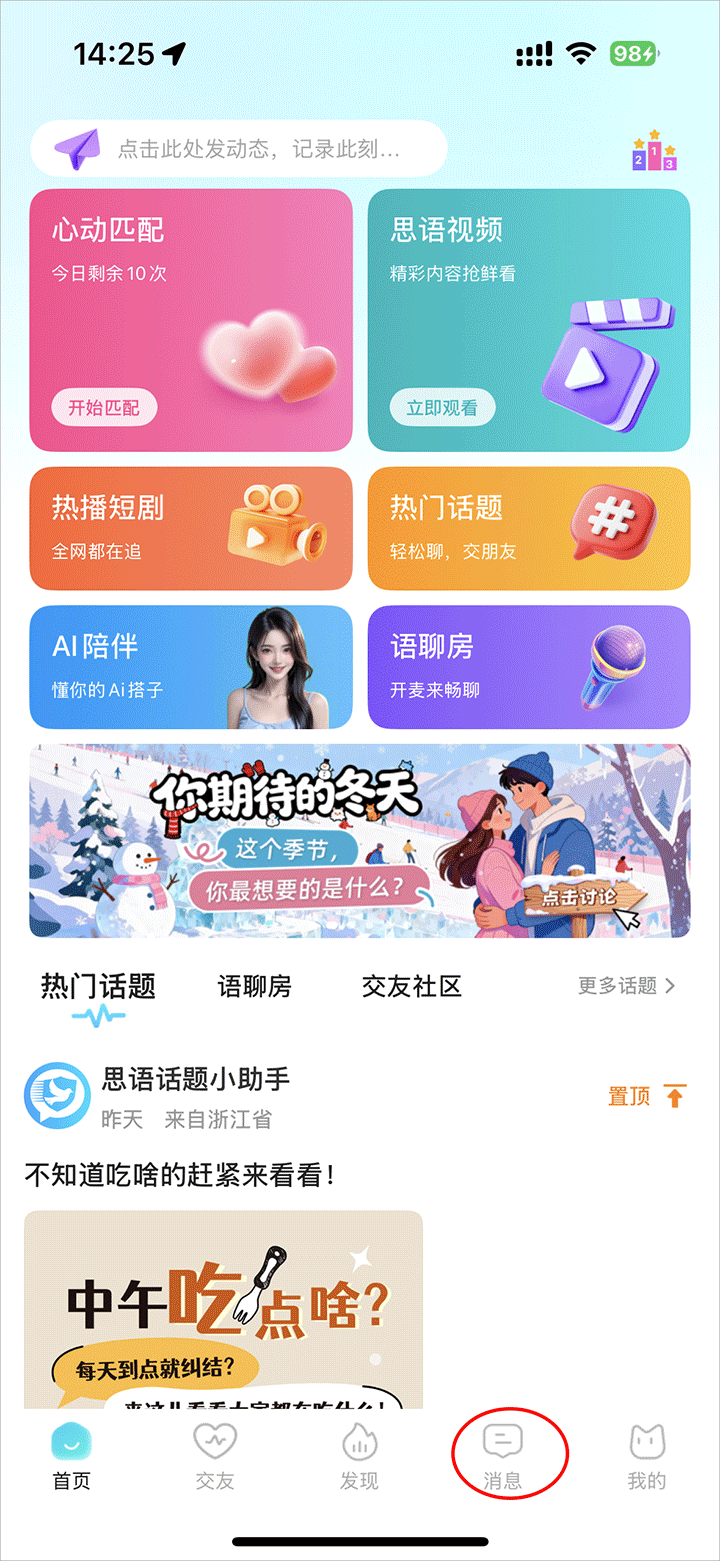Select the 首页 home icon

[70, 1439]
